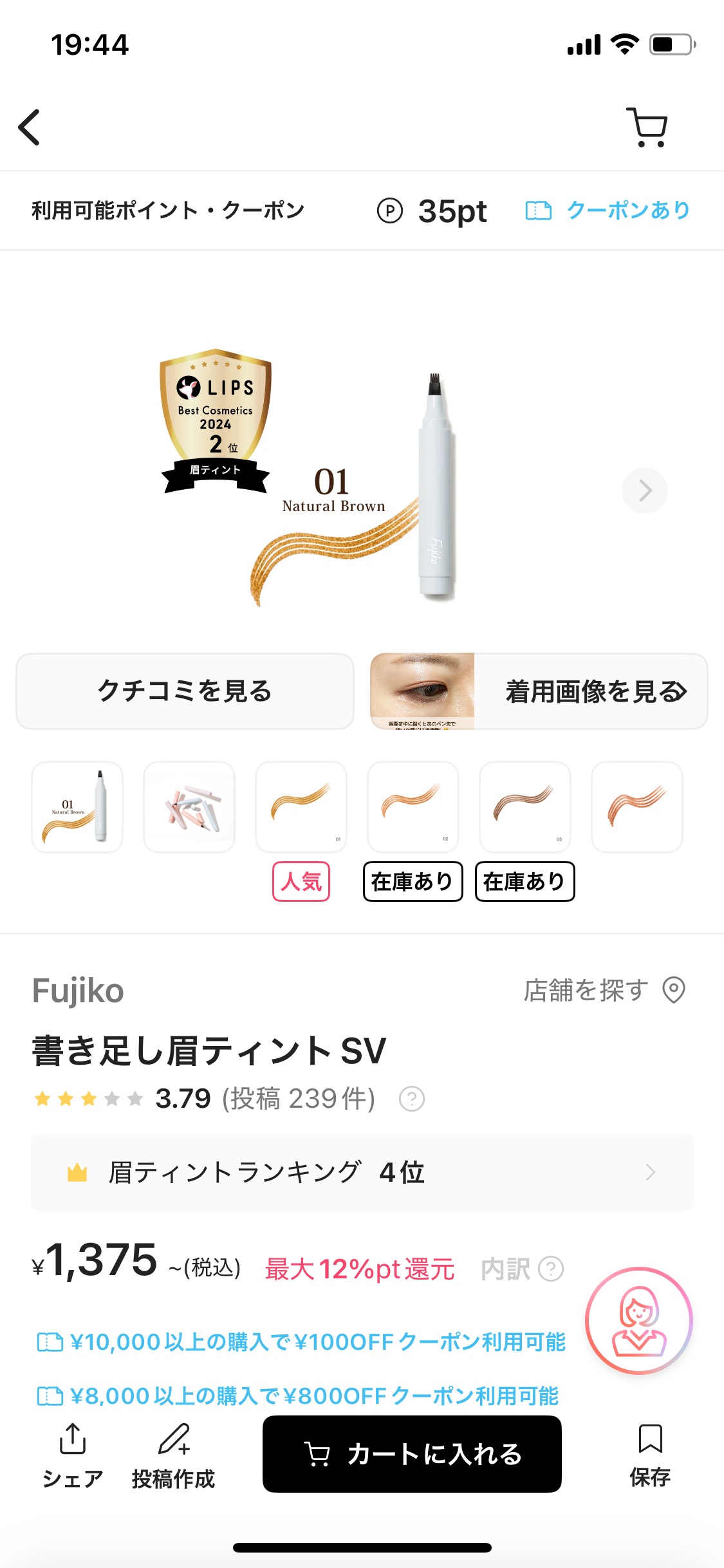Choose the color 02 swatch
This screenshot has width=724, height=1568.
413,807
